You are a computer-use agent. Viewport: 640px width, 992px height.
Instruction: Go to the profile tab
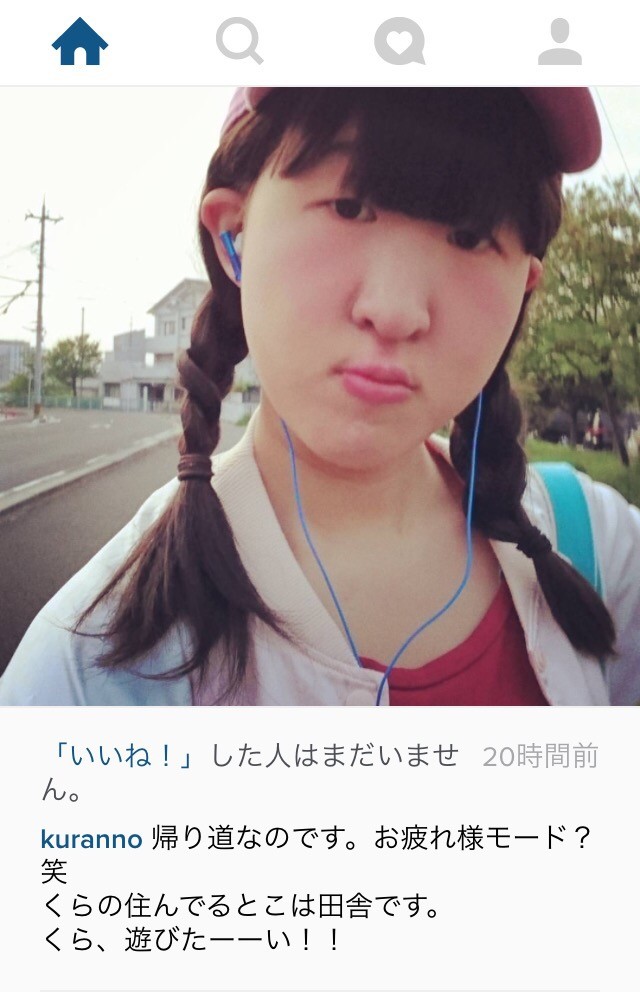tap(560, 42)
